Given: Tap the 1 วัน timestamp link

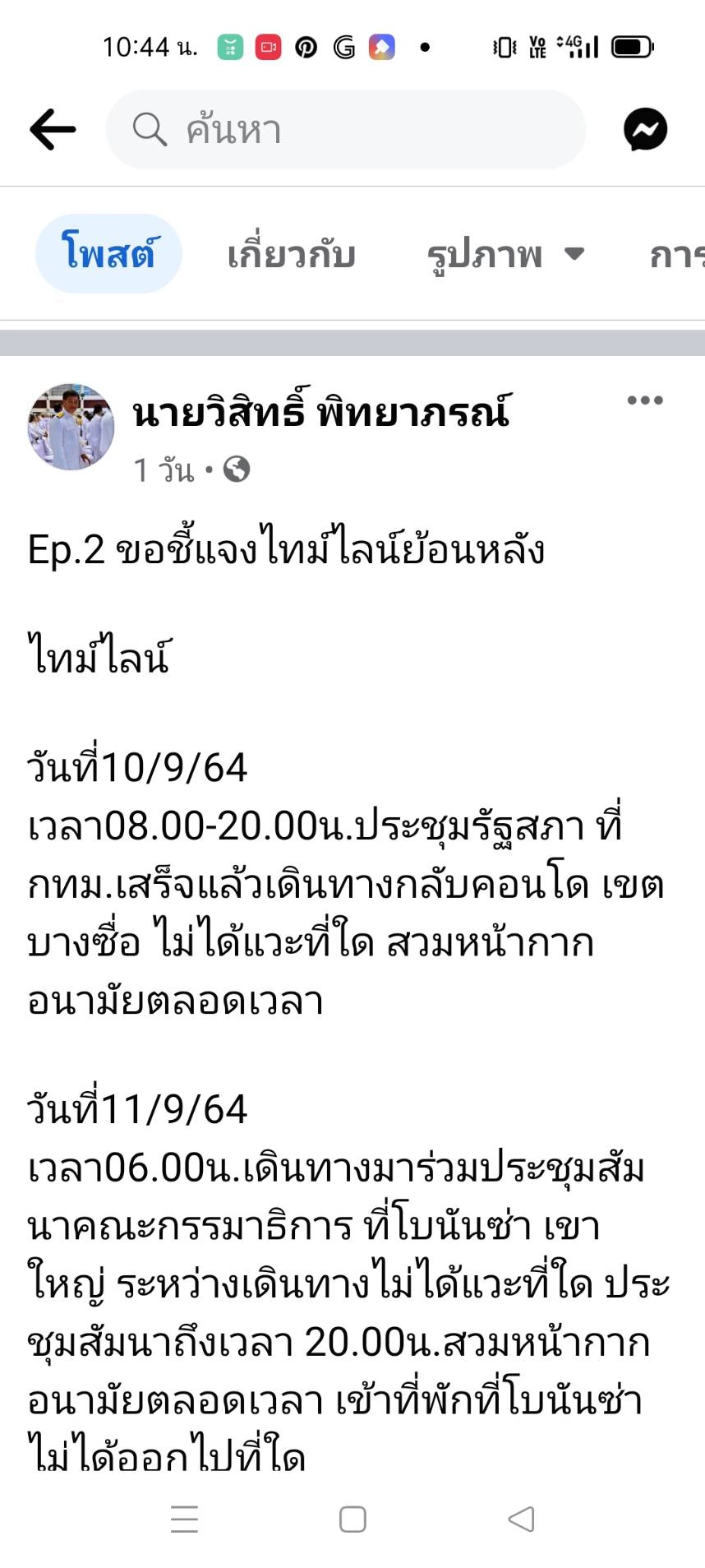Looking at the screenshot, I should click(x=164, y=469).
